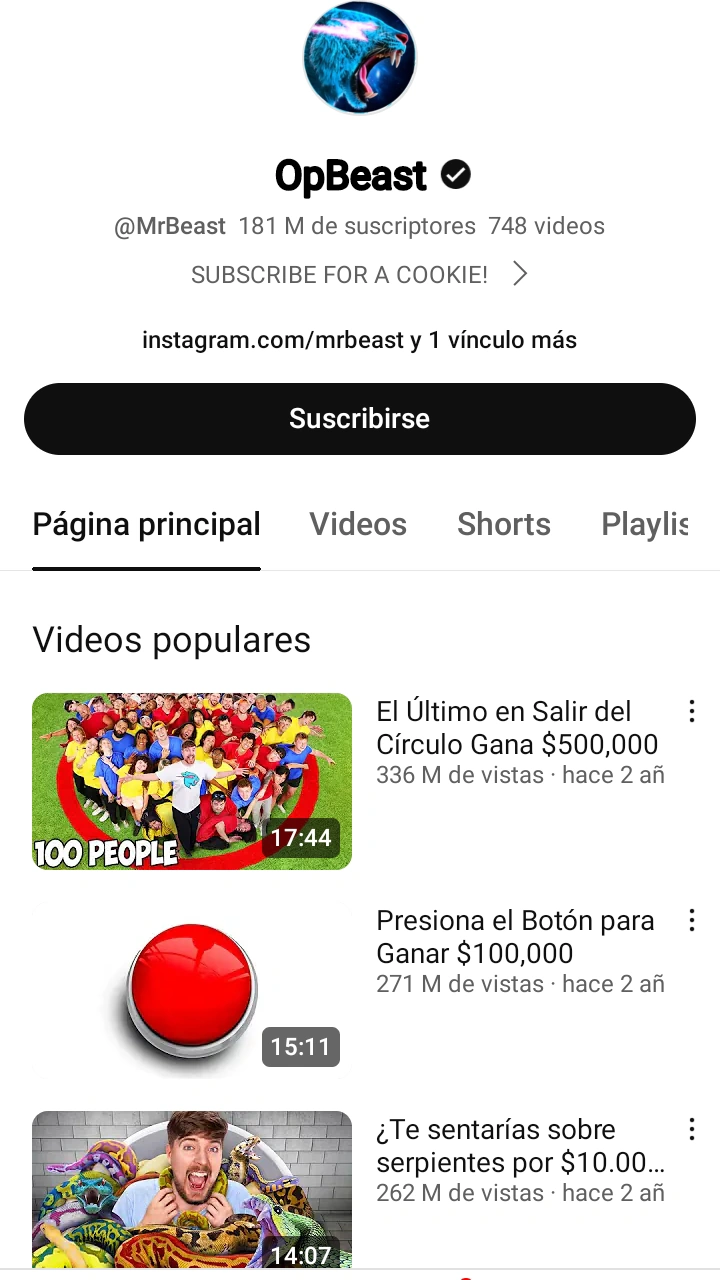The width and height of the screenshot is (720, 1280).
Task: Open options for El Último en Salir video
Action: coord(691,712)
